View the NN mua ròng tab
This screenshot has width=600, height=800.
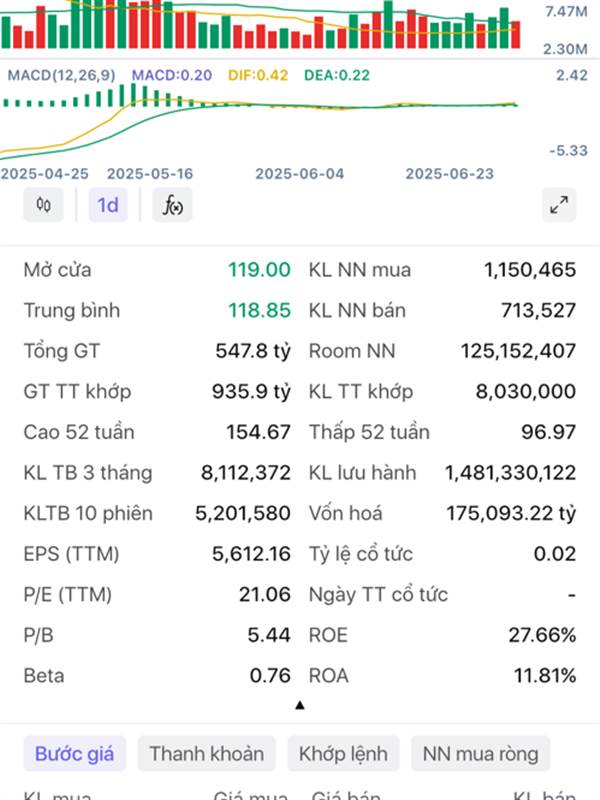tap(480, 754)
